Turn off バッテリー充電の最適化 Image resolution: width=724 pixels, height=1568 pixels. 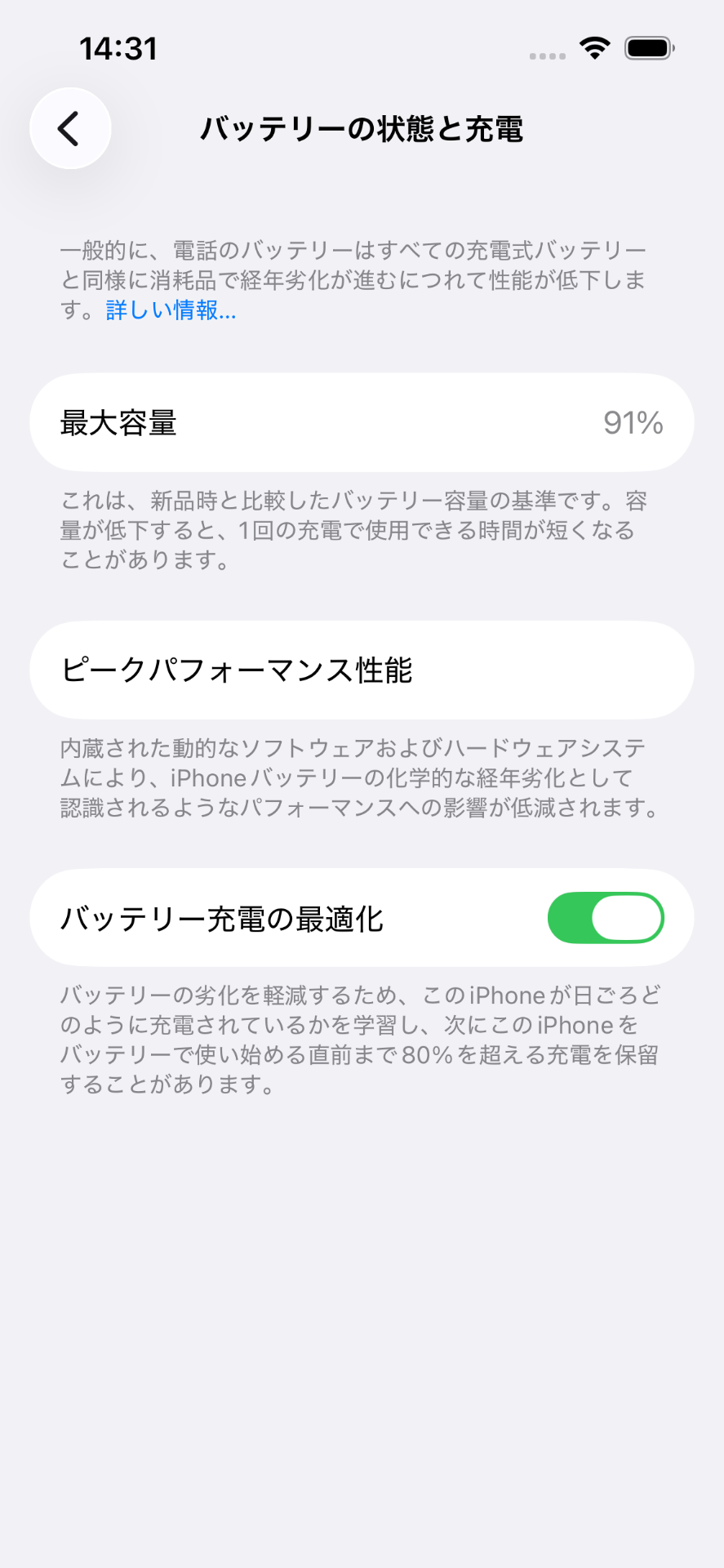pos(605,918)
